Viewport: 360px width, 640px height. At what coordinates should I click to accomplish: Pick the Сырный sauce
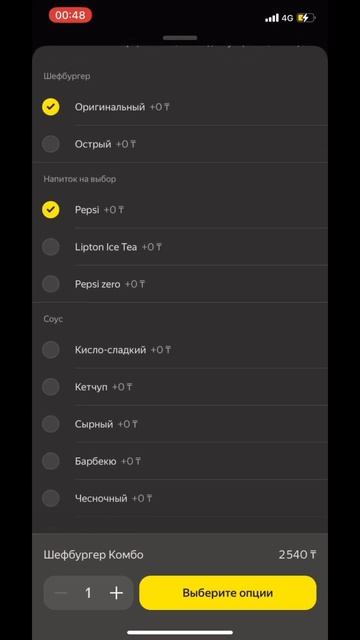(180, 424)
